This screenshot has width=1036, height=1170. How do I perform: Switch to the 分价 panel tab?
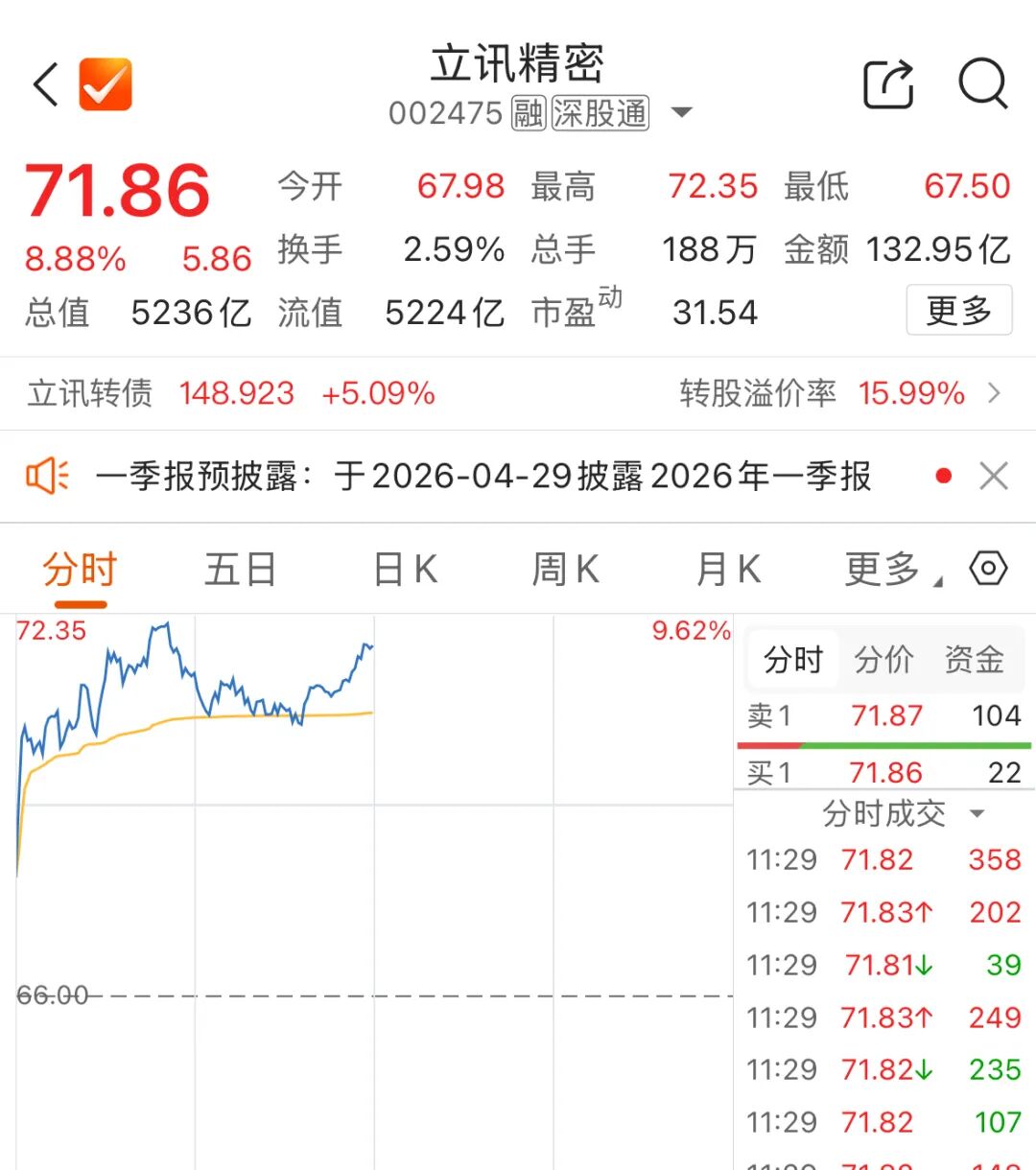[x=883, y=660]
